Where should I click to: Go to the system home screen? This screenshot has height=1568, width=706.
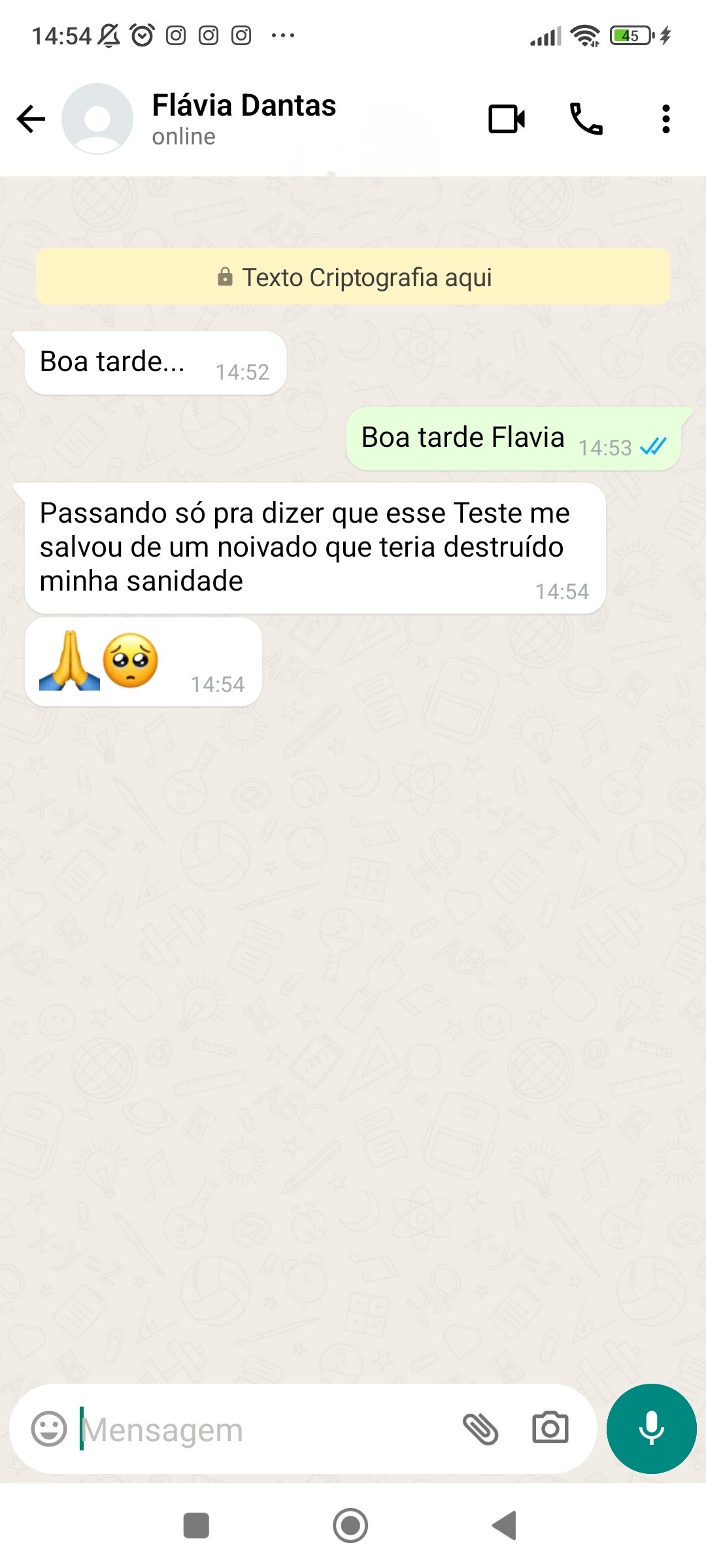(350, 1526)
